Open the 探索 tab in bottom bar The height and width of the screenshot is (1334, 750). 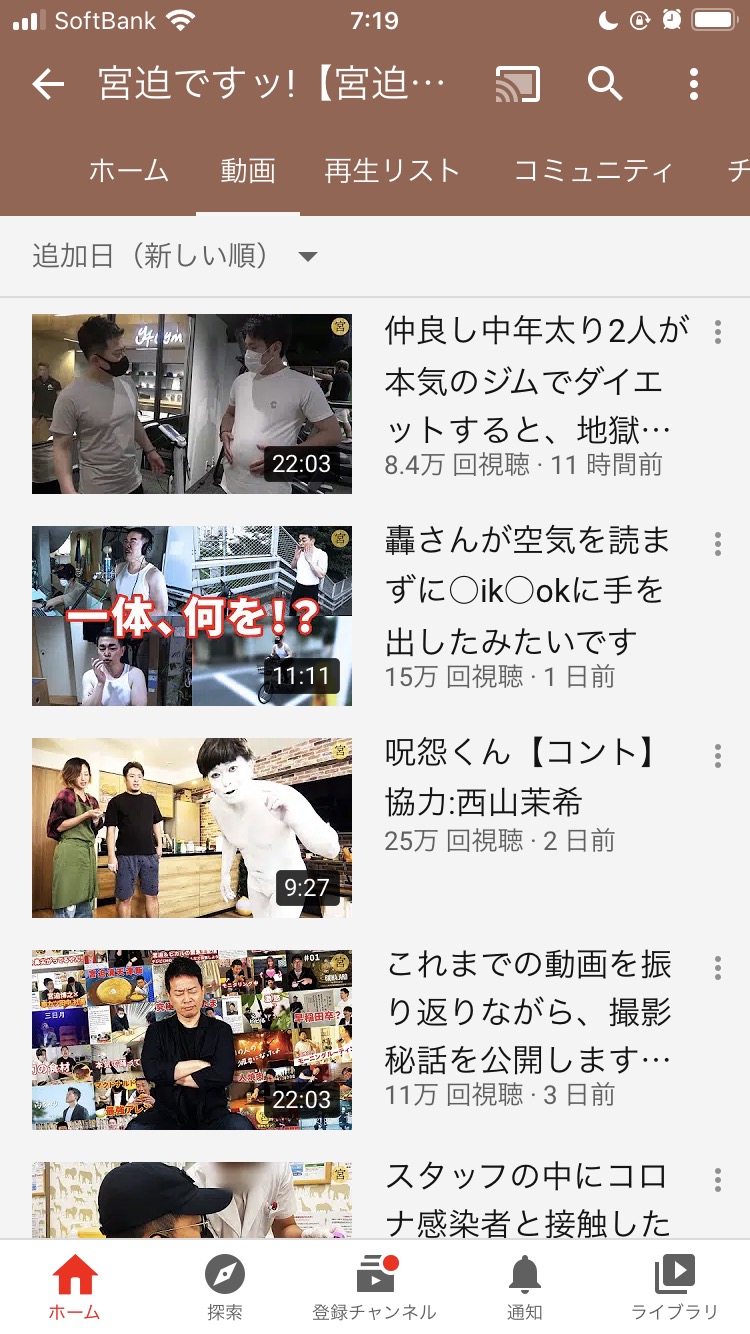(225, 1287)
